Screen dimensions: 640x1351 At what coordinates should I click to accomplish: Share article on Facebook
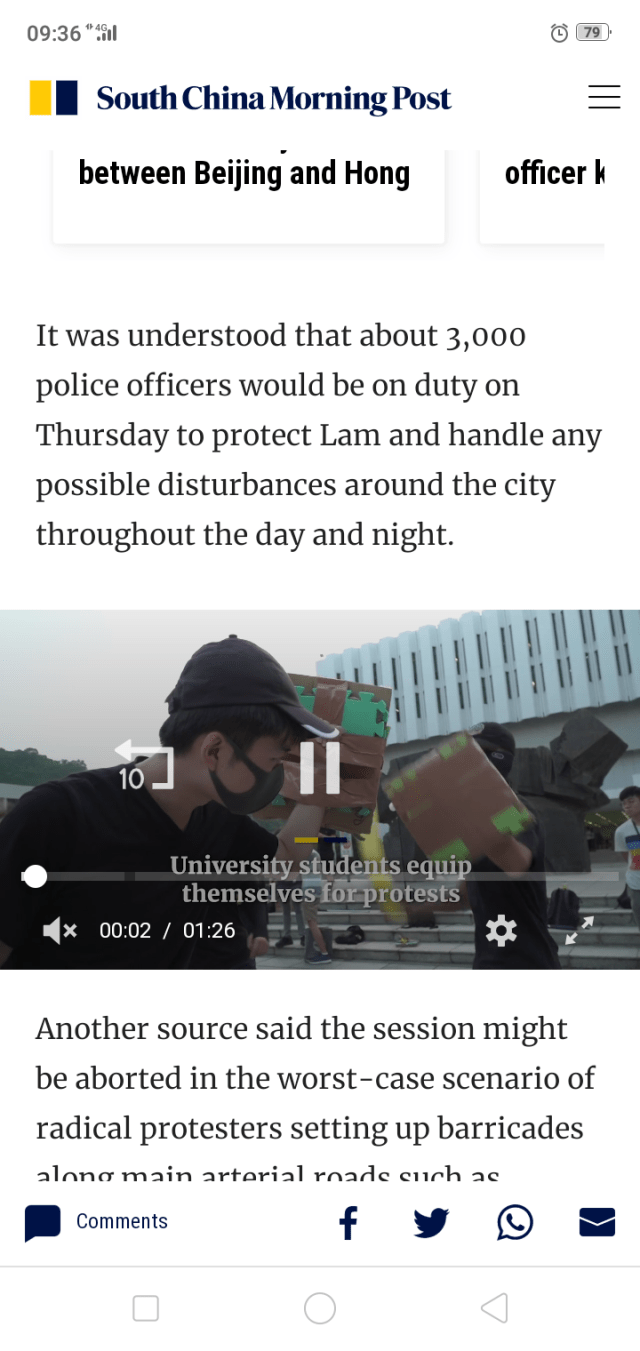(x=348, y=1222)
